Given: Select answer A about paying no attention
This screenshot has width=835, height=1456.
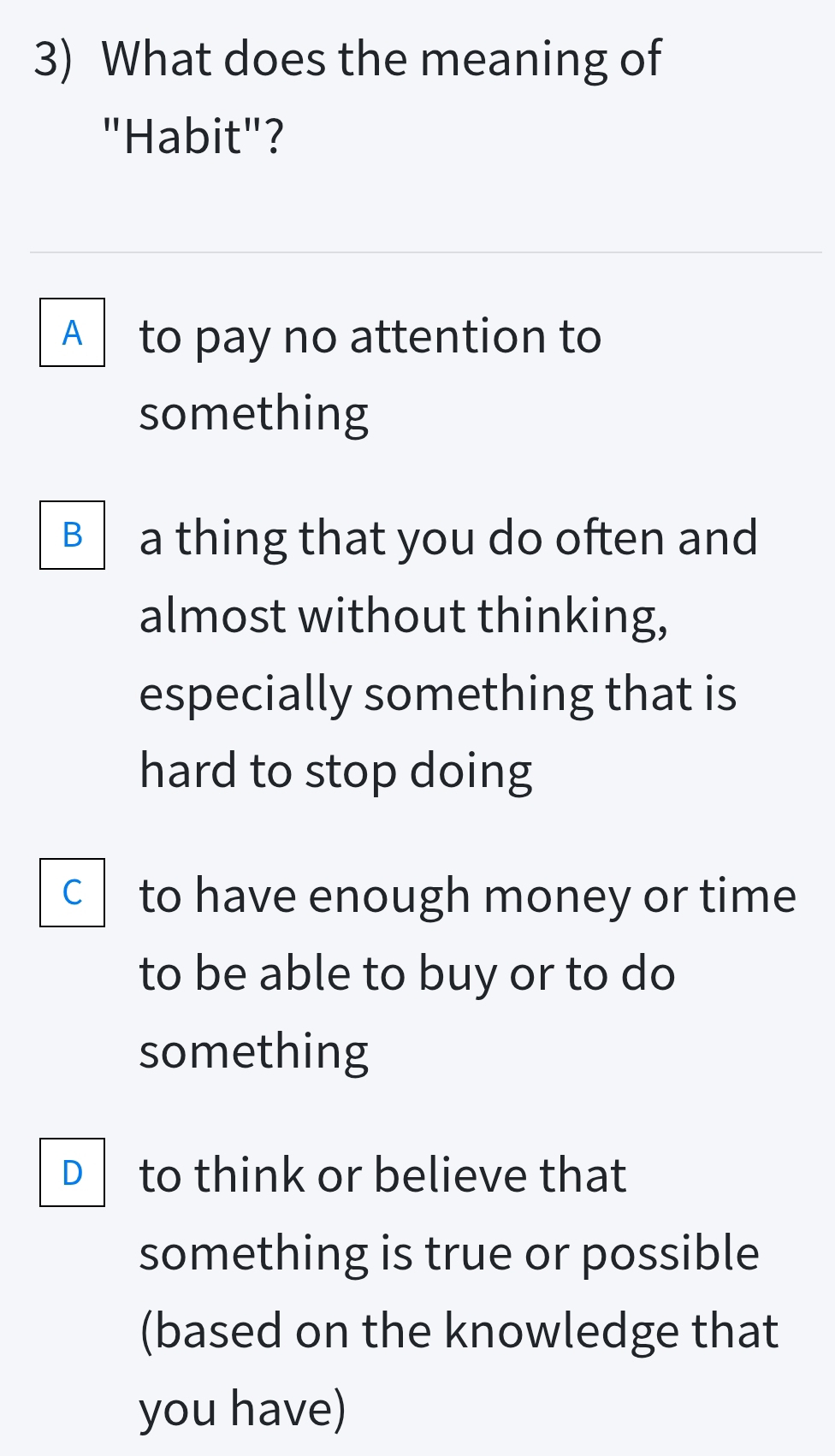Looking at the screenshot, I should click(x=73, y=333).
